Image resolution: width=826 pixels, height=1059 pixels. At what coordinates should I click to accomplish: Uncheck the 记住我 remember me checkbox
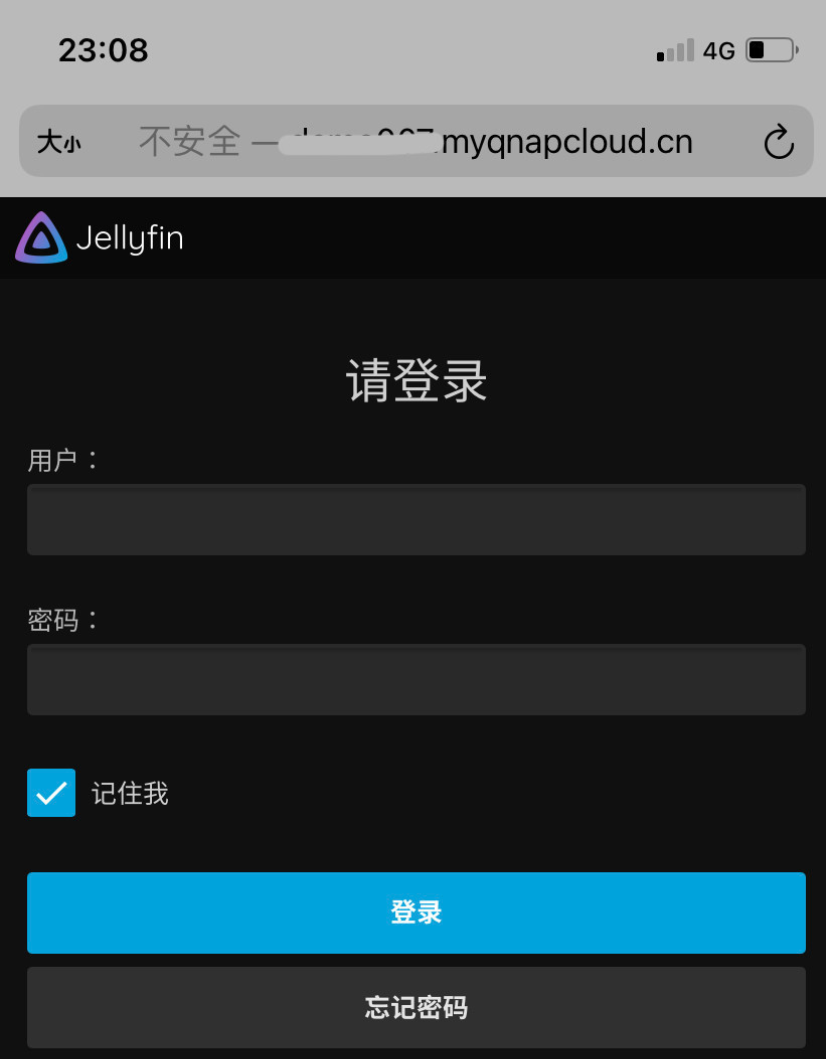[x=51, y=793]
